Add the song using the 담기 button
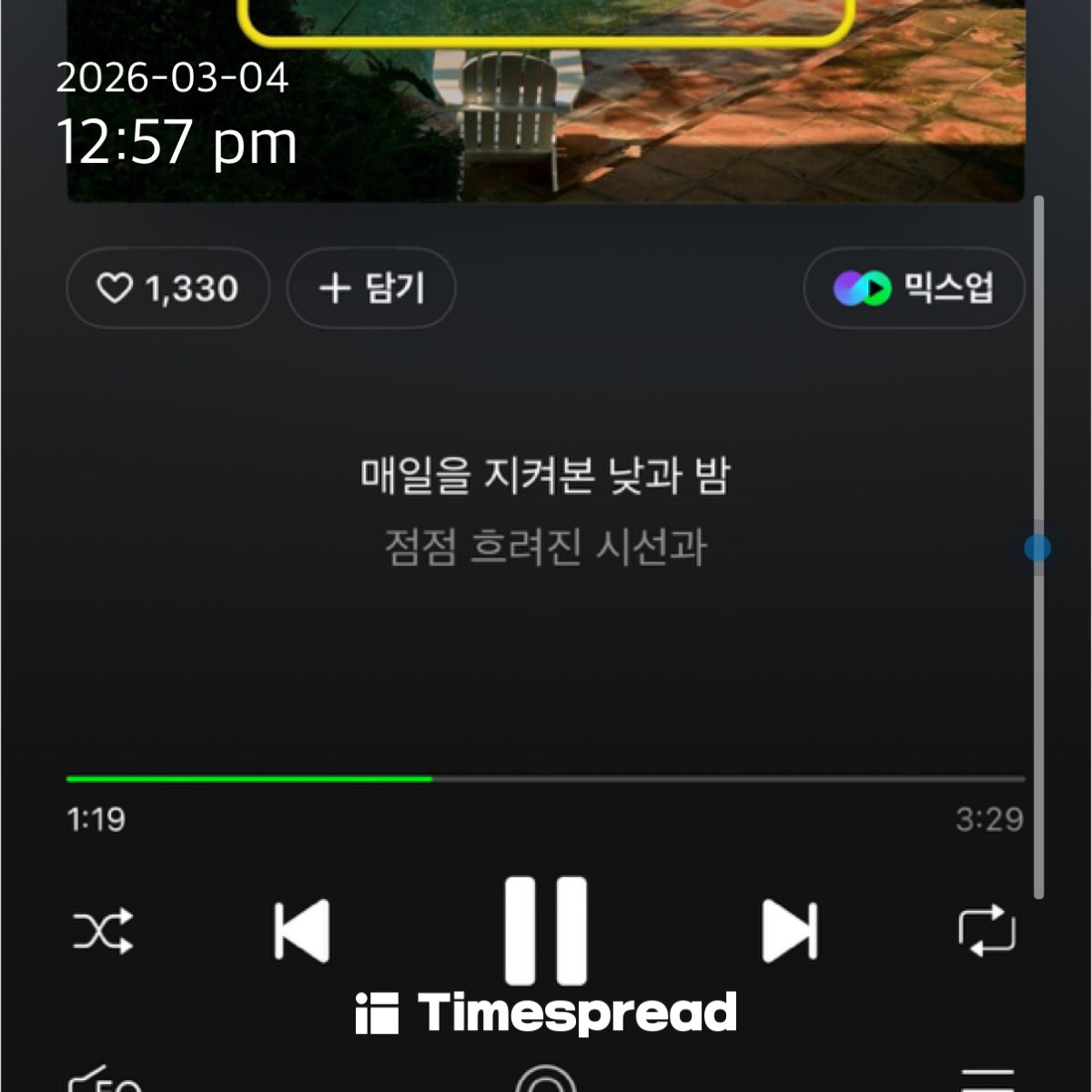Viewport: 1092px width, 1092px height. (x=371, y=288)
